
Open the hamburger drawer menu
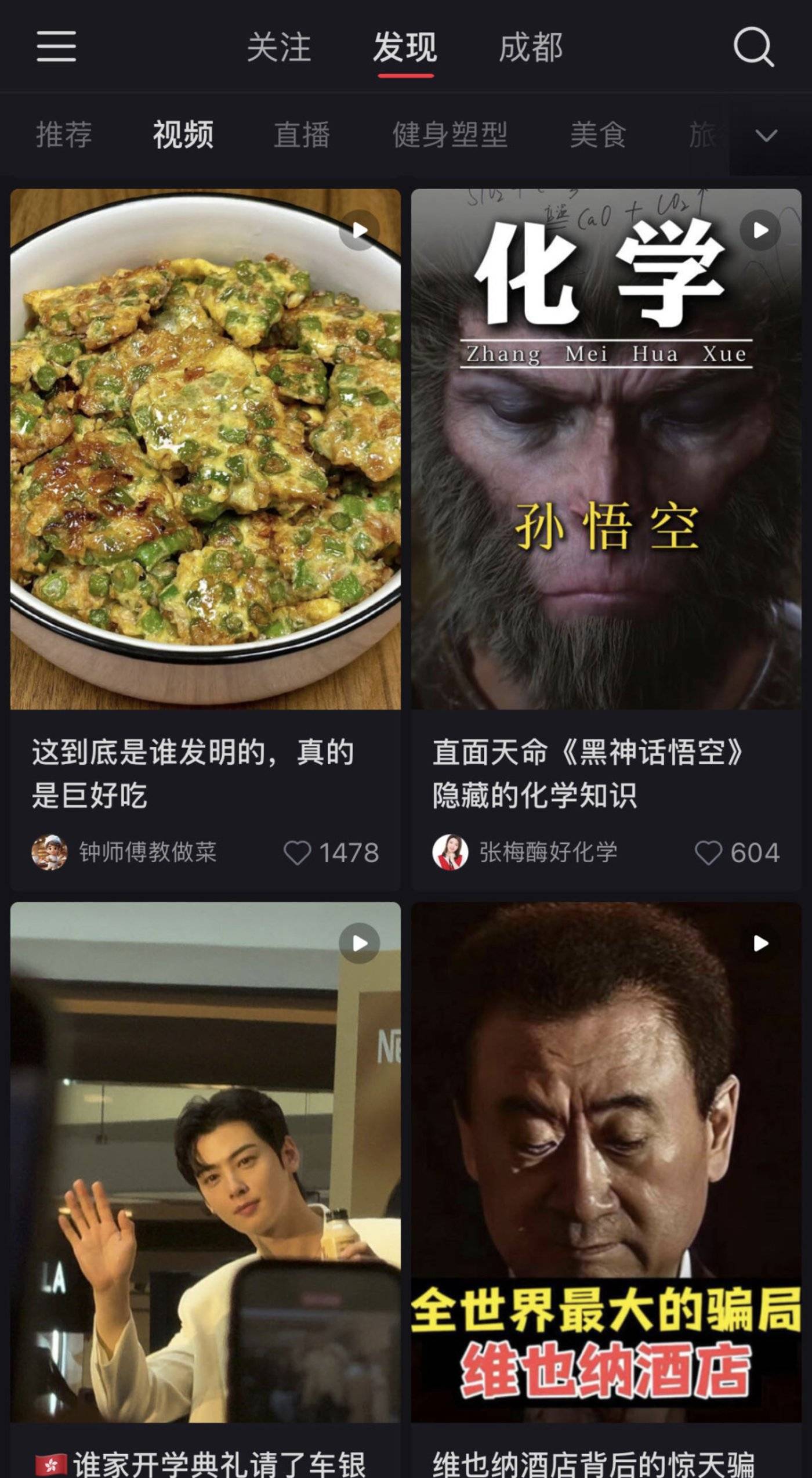click(x=56, y=46)
